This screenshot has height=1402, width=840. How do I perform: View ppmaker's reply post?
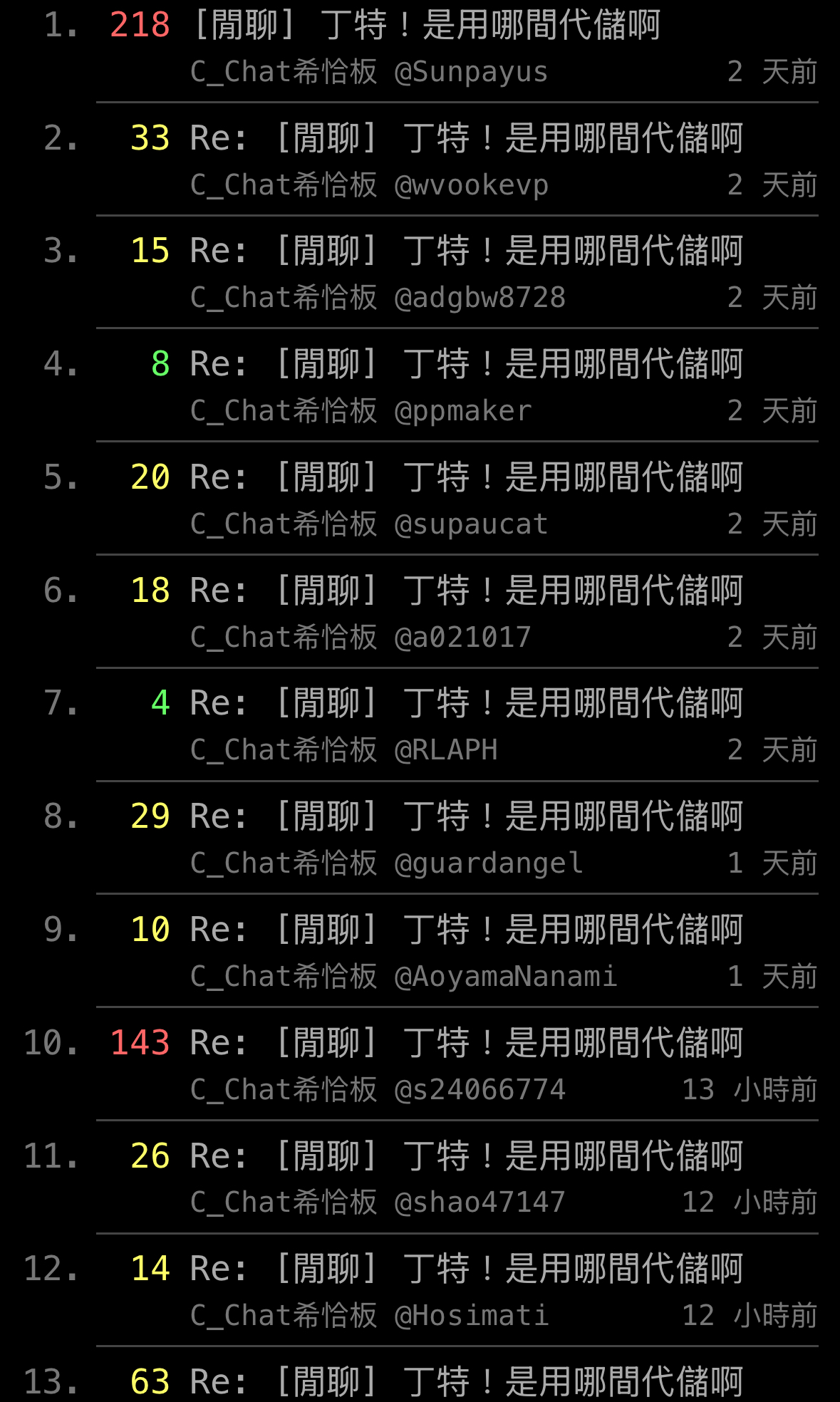(420, 386)
